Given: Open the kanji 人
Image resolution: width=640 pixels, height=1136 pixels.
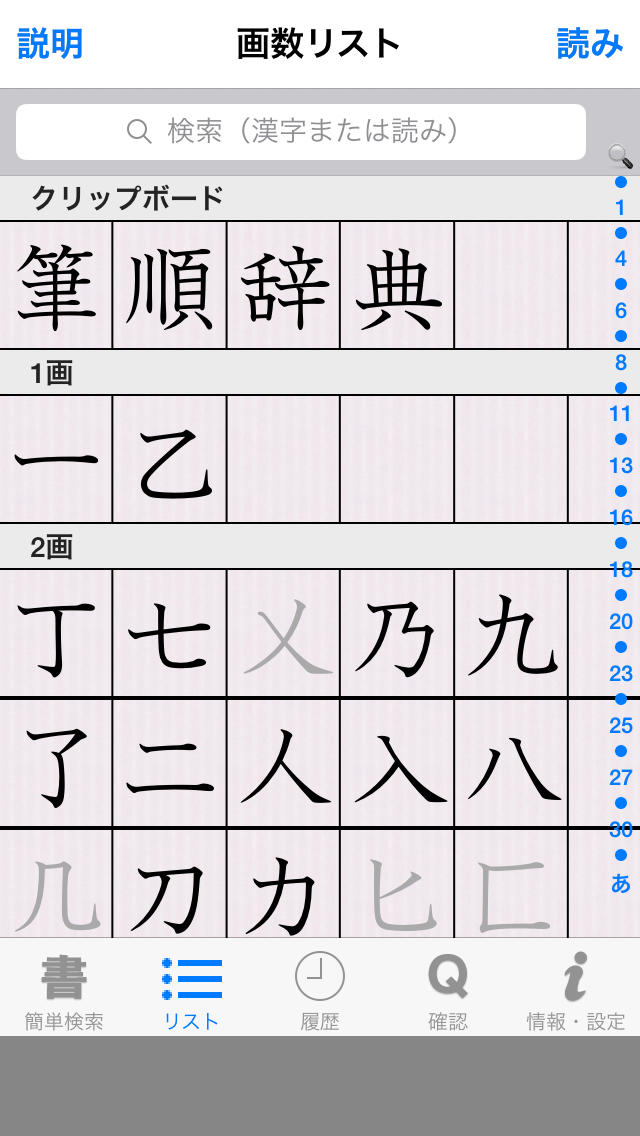Looking at the screenshot, I should (284, 764).
